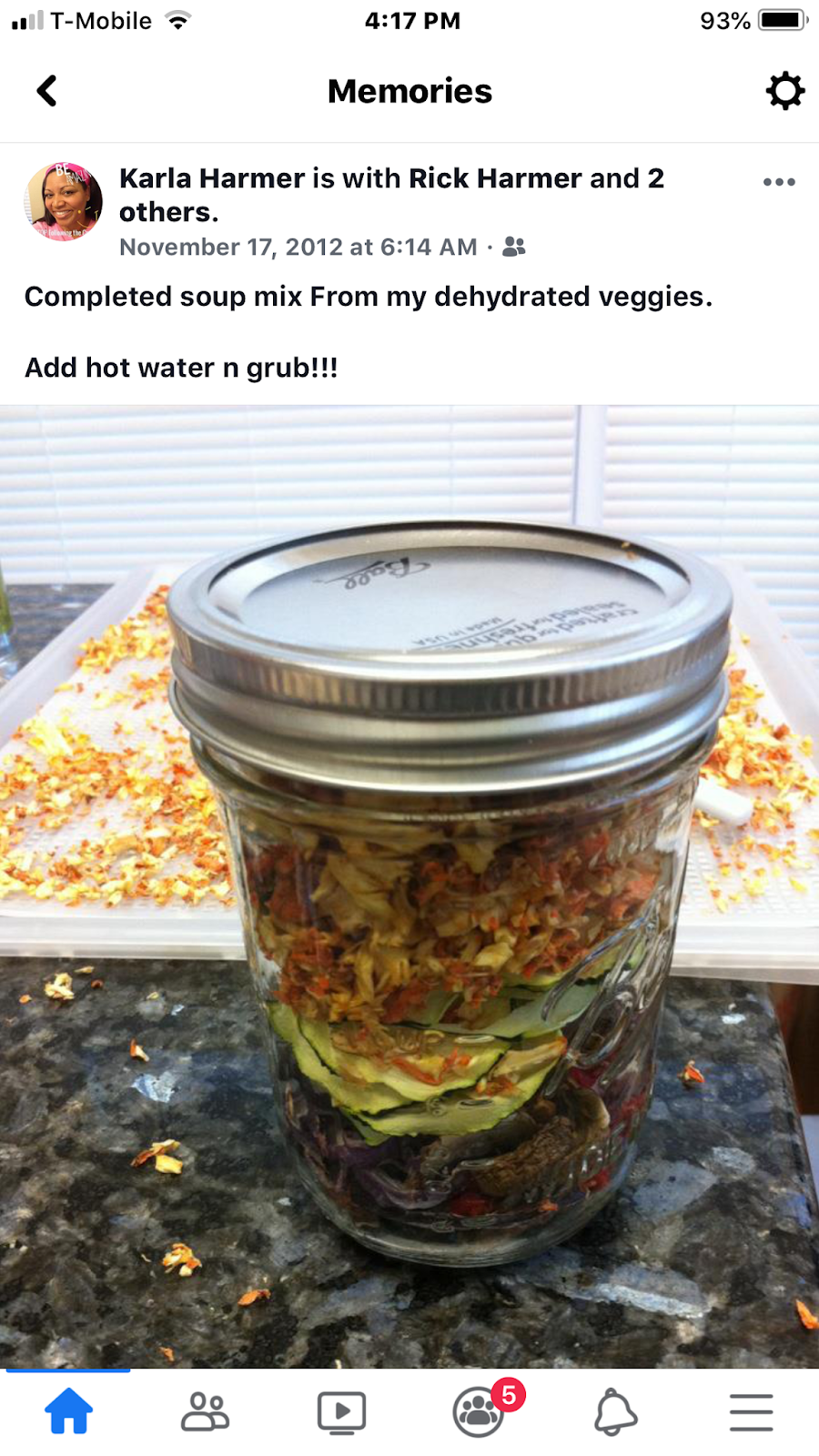Go back from Memories
This screenshot has height=1456, width=819.
pos(47,91)
